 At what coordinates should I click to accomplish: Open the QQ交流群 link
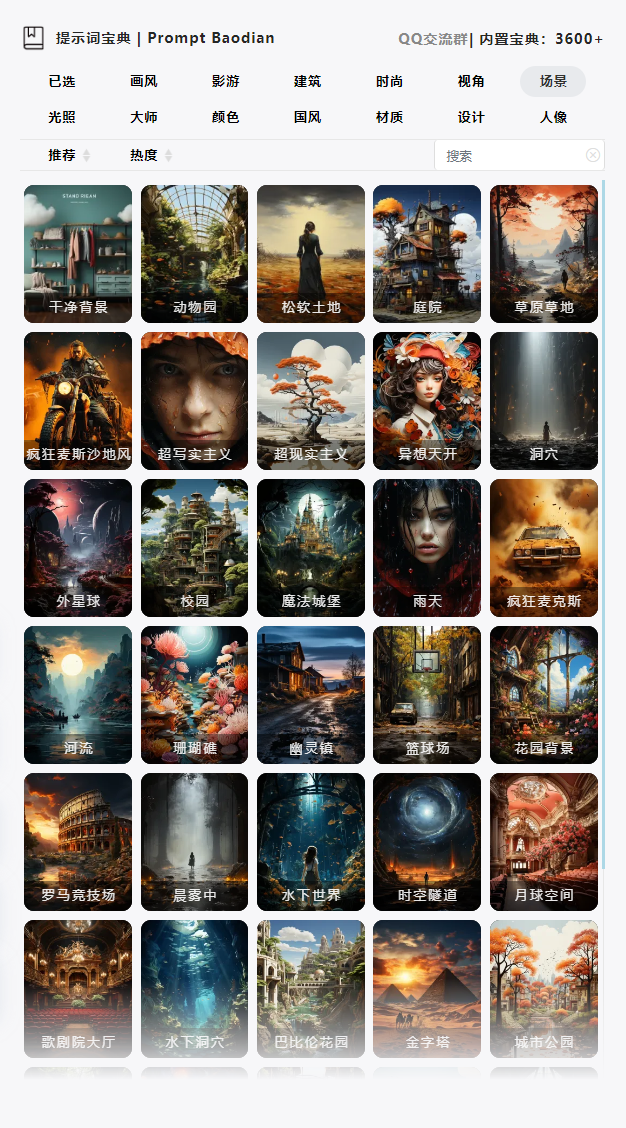(x=432, y=39)
